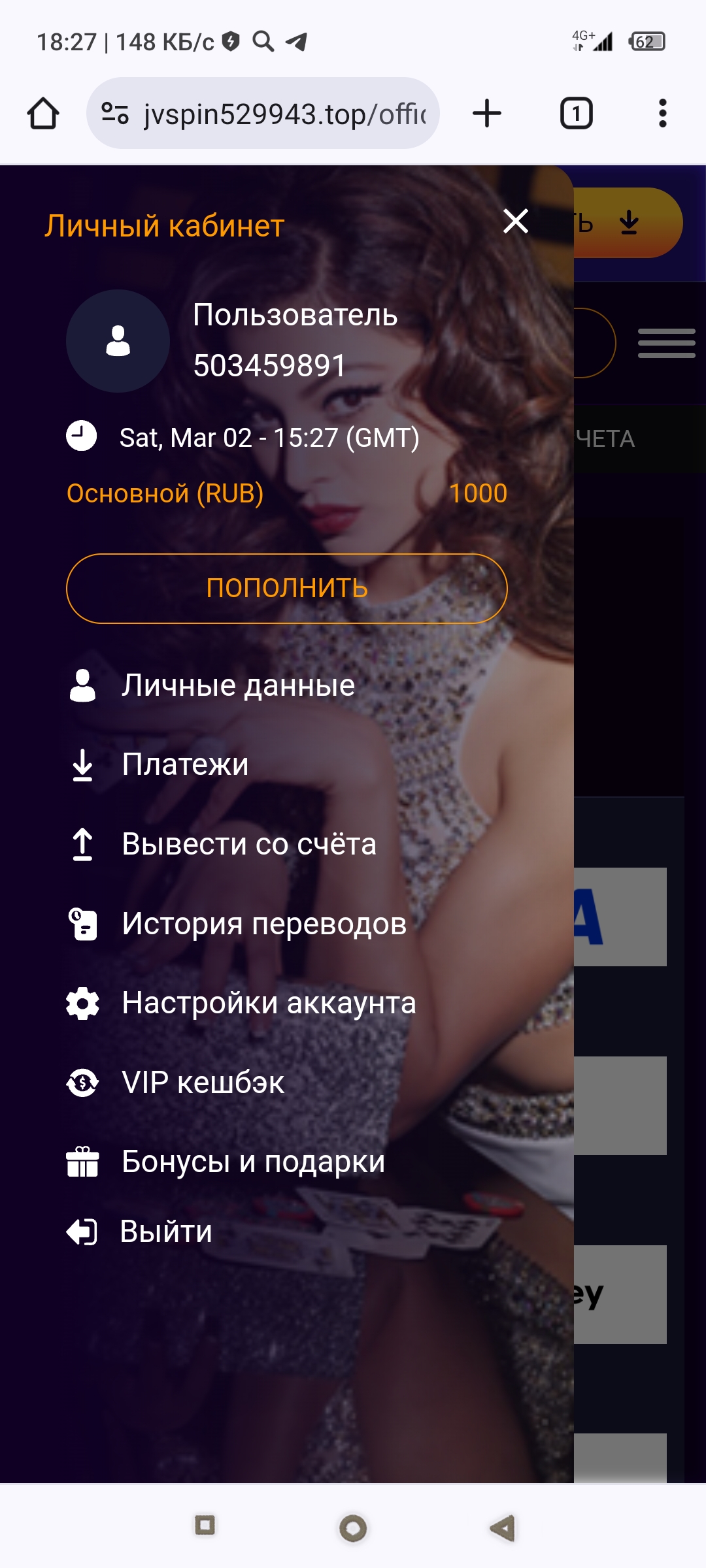Tap the browser address bar
Image resolution: width=706 pixels, height=1568 pixels.
275,114
